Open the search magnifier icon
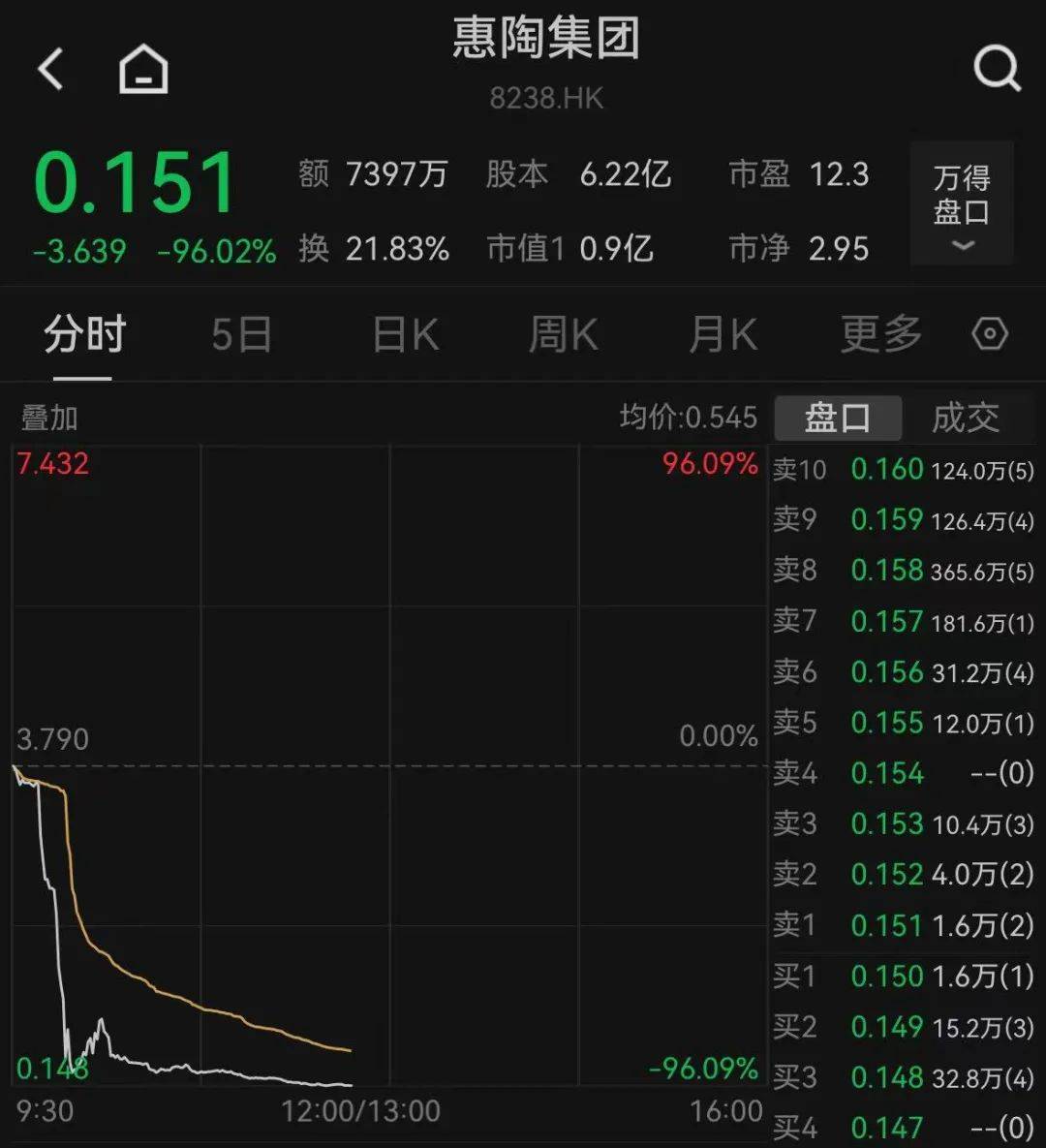 [x=997, y=69]
